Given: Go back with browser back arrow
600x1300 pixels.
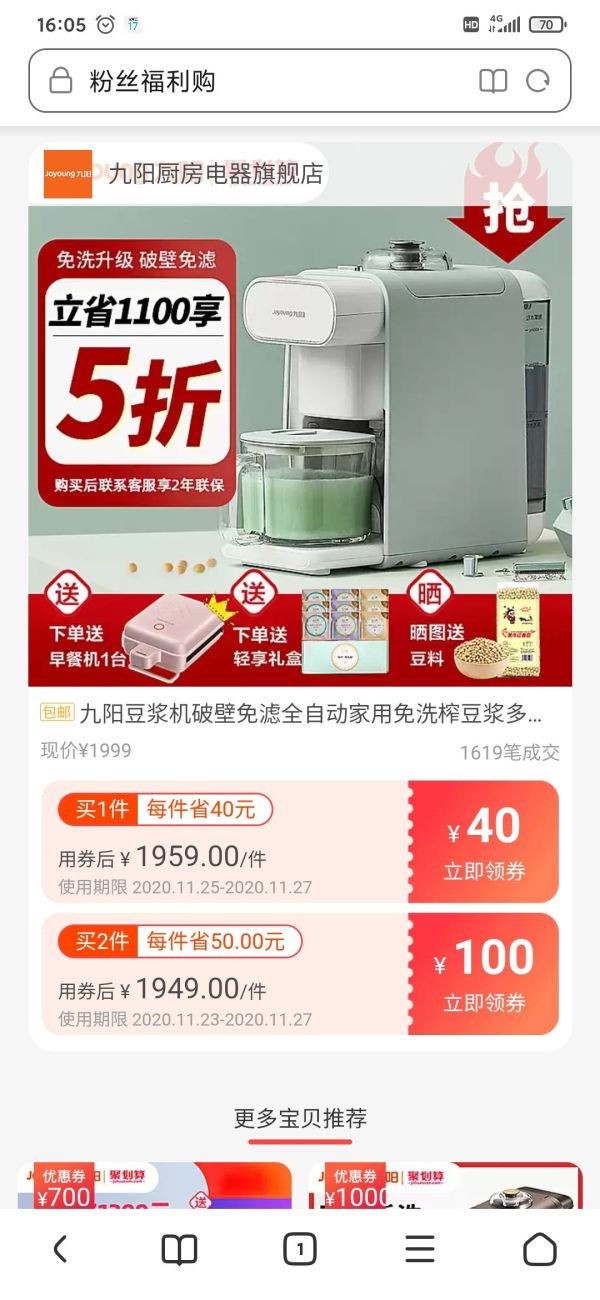Looking at the screenshot, I should click(60, 1248).
